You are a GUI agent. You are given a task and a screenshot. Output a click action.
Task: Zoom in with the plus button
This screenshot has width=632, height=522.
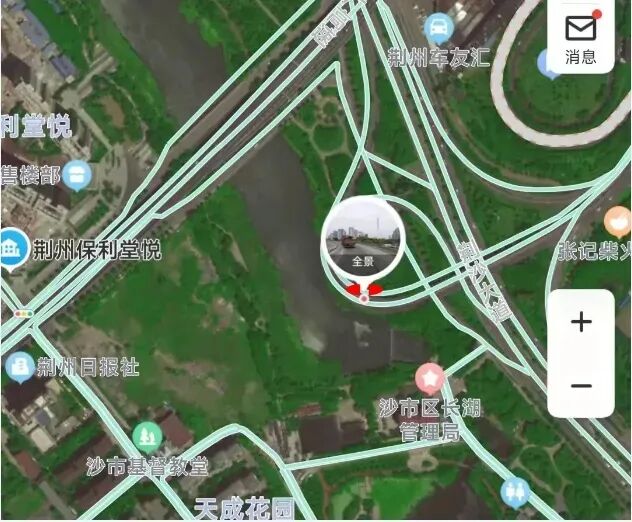(x=581, y=322)
